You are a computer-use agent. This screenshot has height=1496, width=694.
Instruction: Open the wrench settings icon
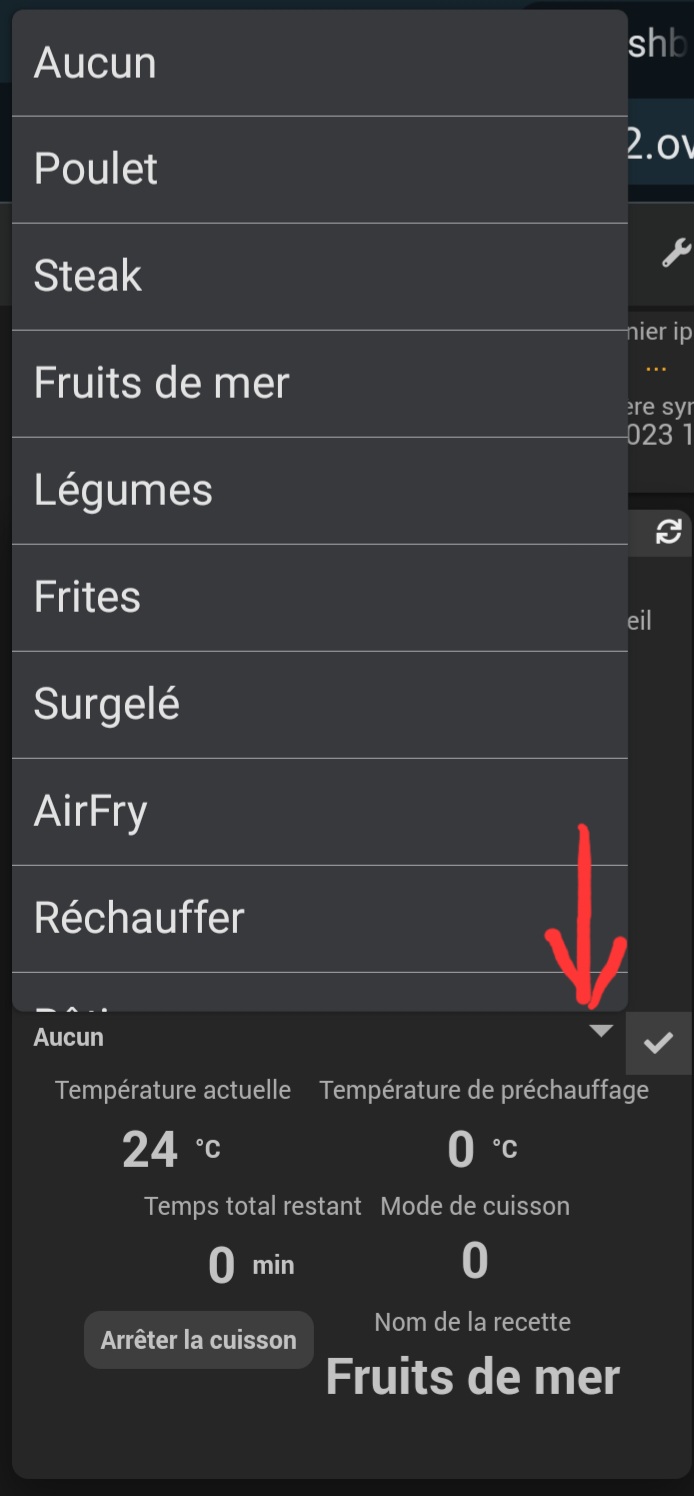[x=676, y=254]
